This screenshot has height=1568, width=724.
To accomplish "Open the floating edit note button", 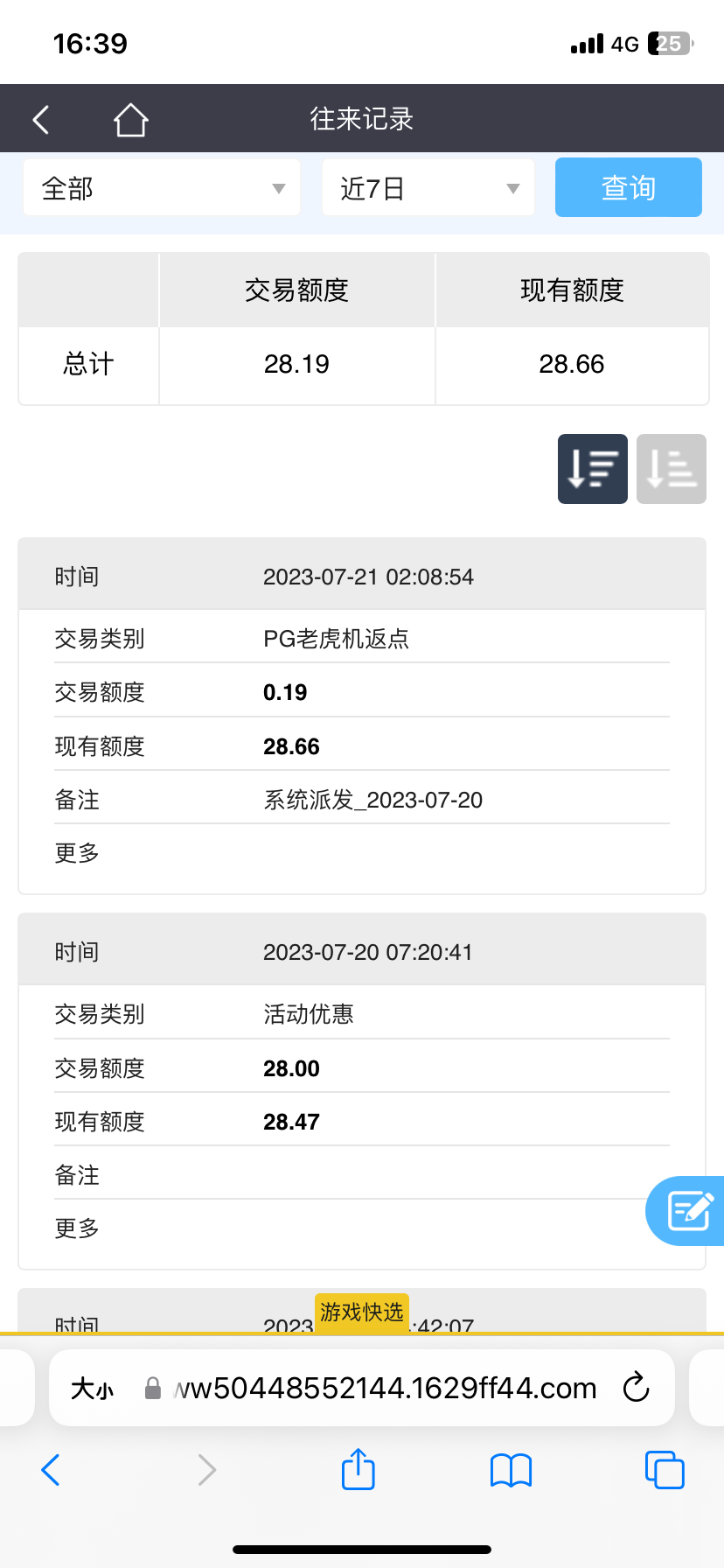I will 689,1211.
